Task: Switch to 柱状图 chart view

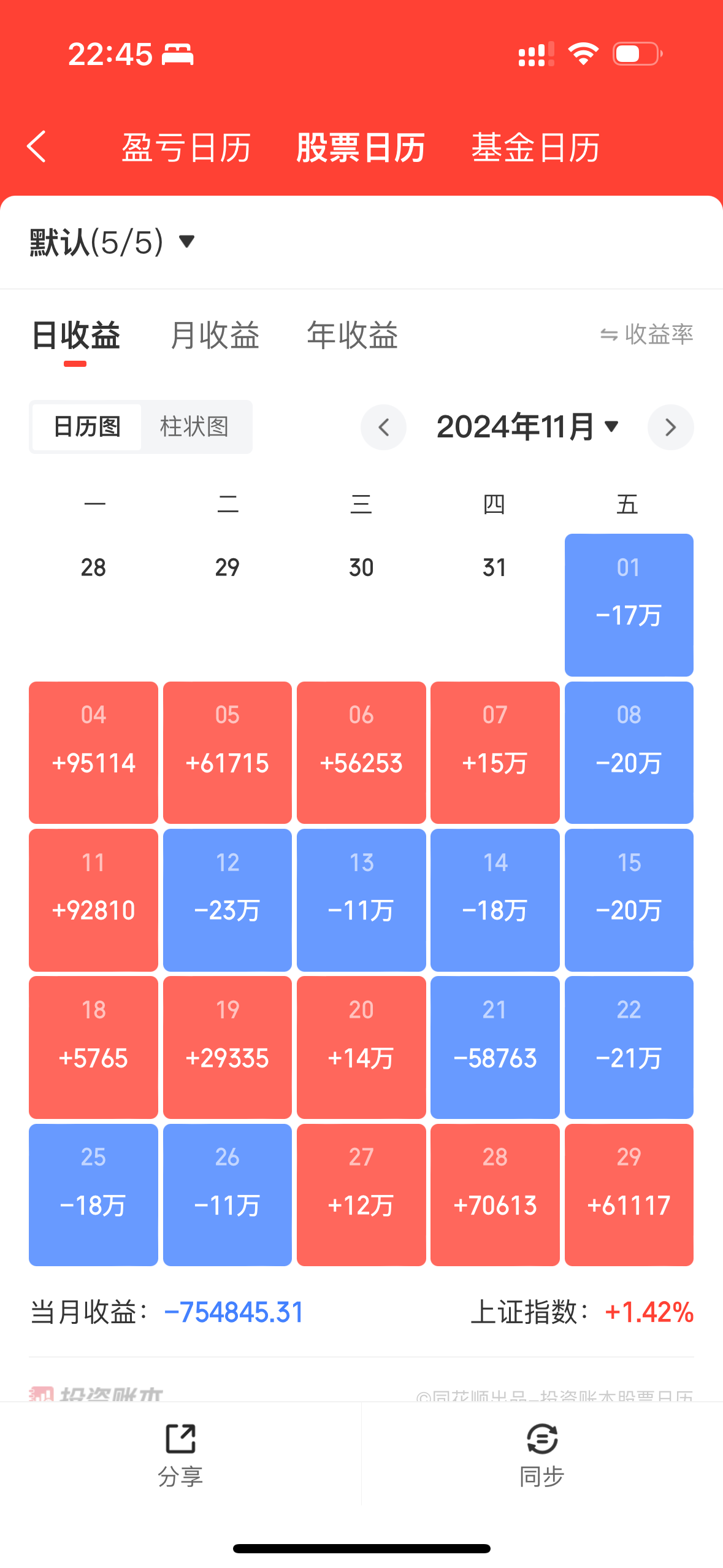Action: [x=194, y=427]
